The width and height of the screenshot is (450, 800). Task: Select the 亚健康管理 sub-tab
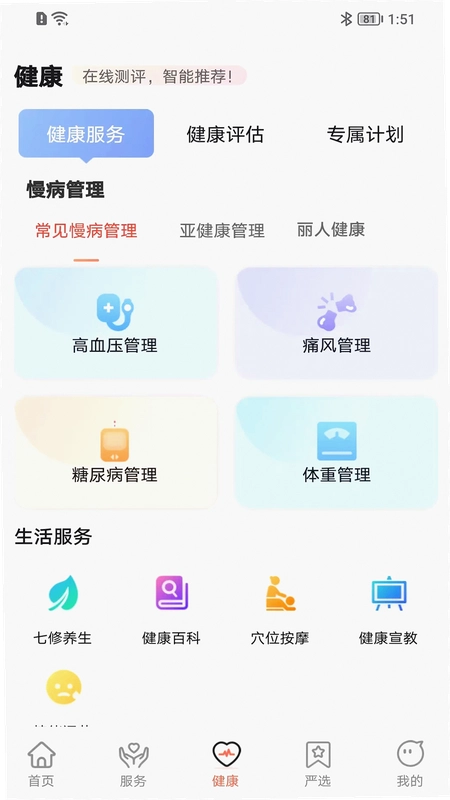point(222,230)
